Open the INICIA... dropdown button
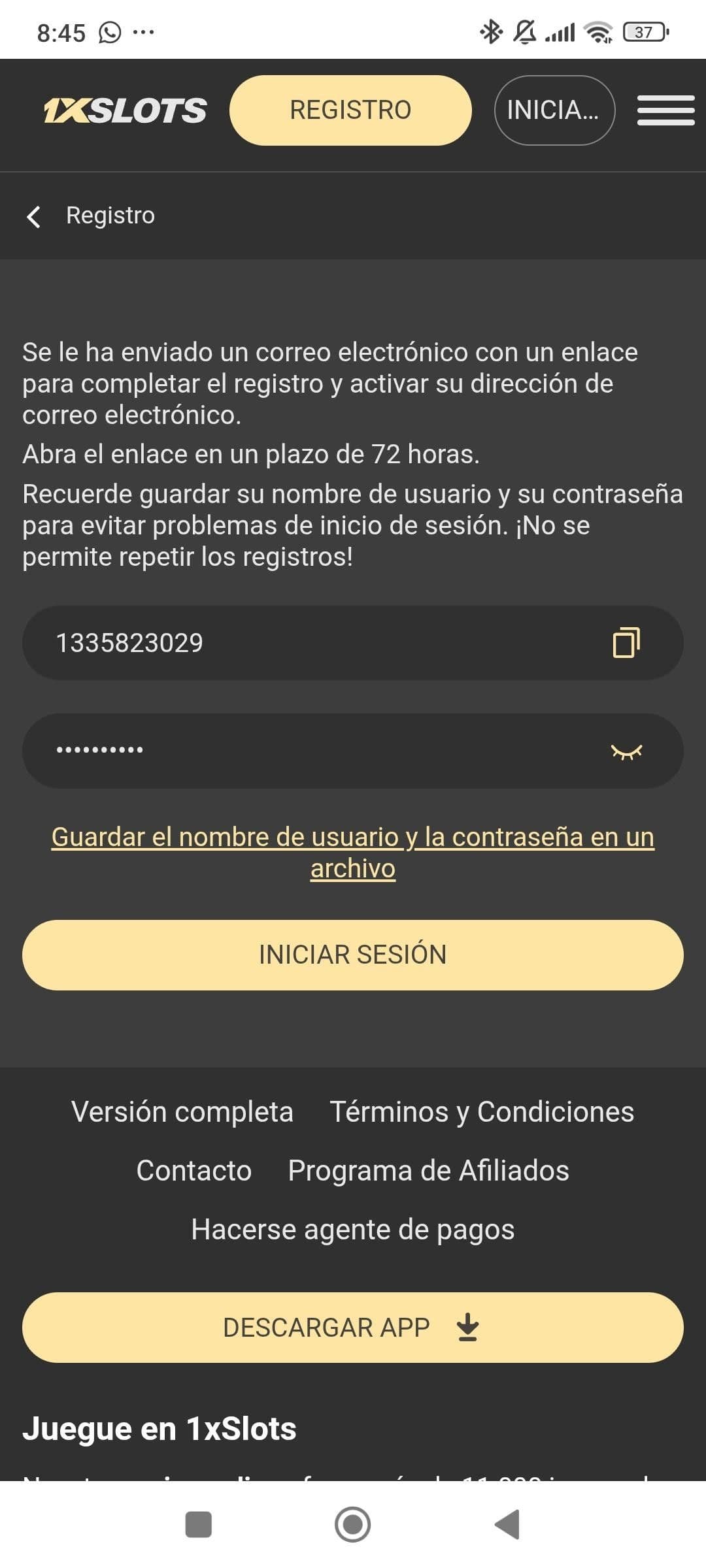The width and height of the screenshot is (706, 1568). (555, 110)
